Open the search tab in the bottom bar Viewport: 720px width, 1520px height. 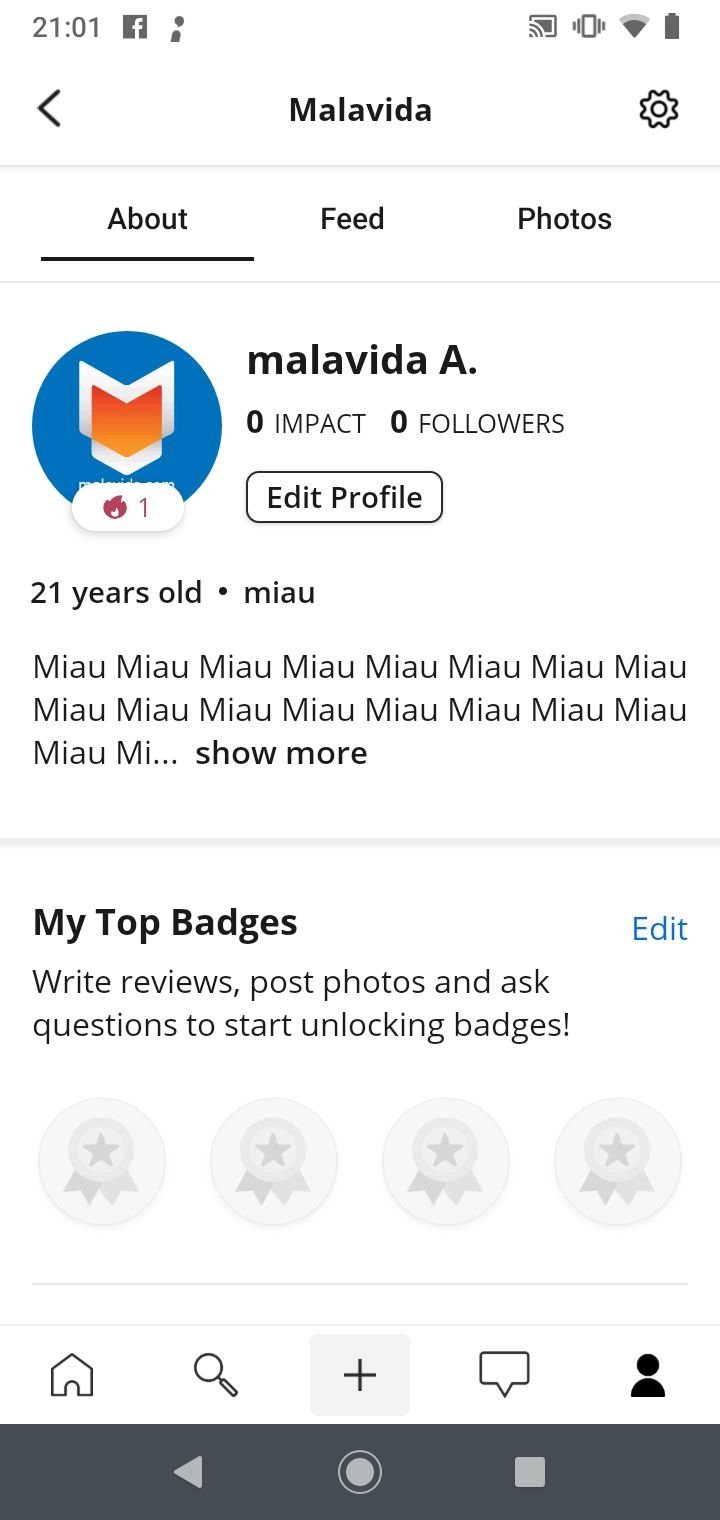[x=216, y=1375]
